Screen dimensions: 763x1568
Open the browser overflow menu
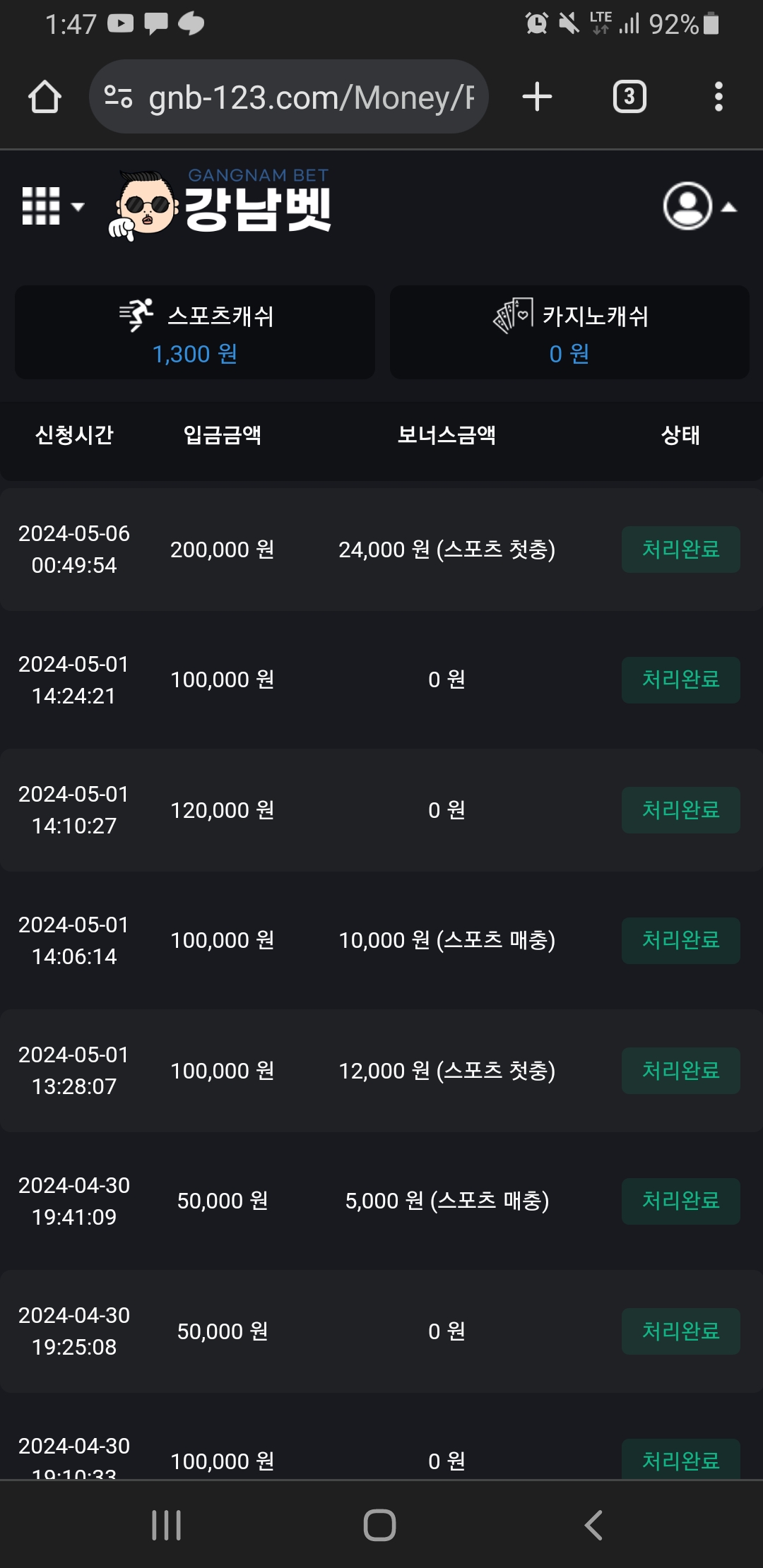click(x=718, y=97)
